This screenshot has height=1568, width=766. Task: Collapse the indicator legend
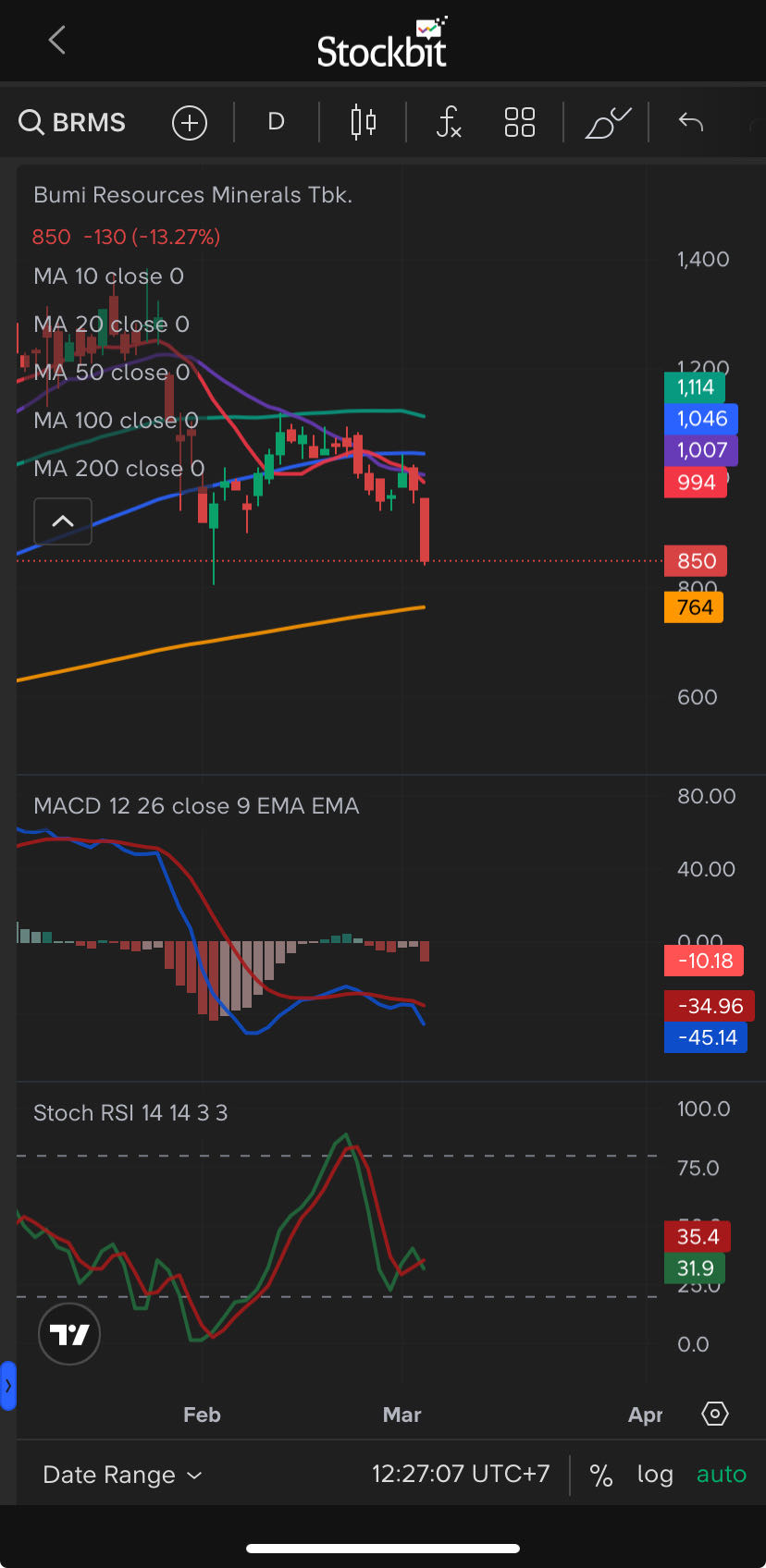tap(63, 521)
